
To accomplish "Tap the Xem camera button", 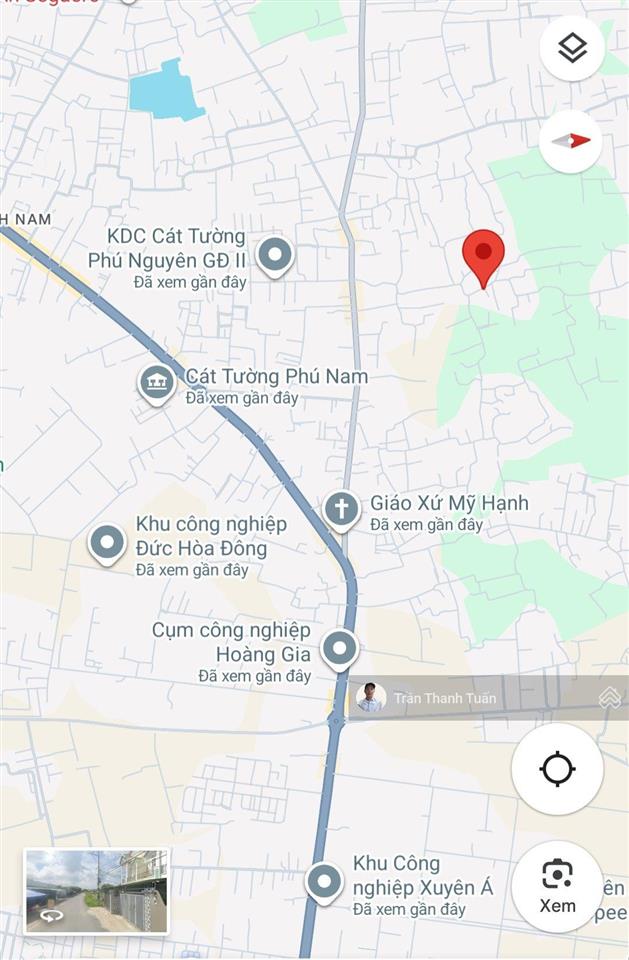I will click(x=557, y=886).
